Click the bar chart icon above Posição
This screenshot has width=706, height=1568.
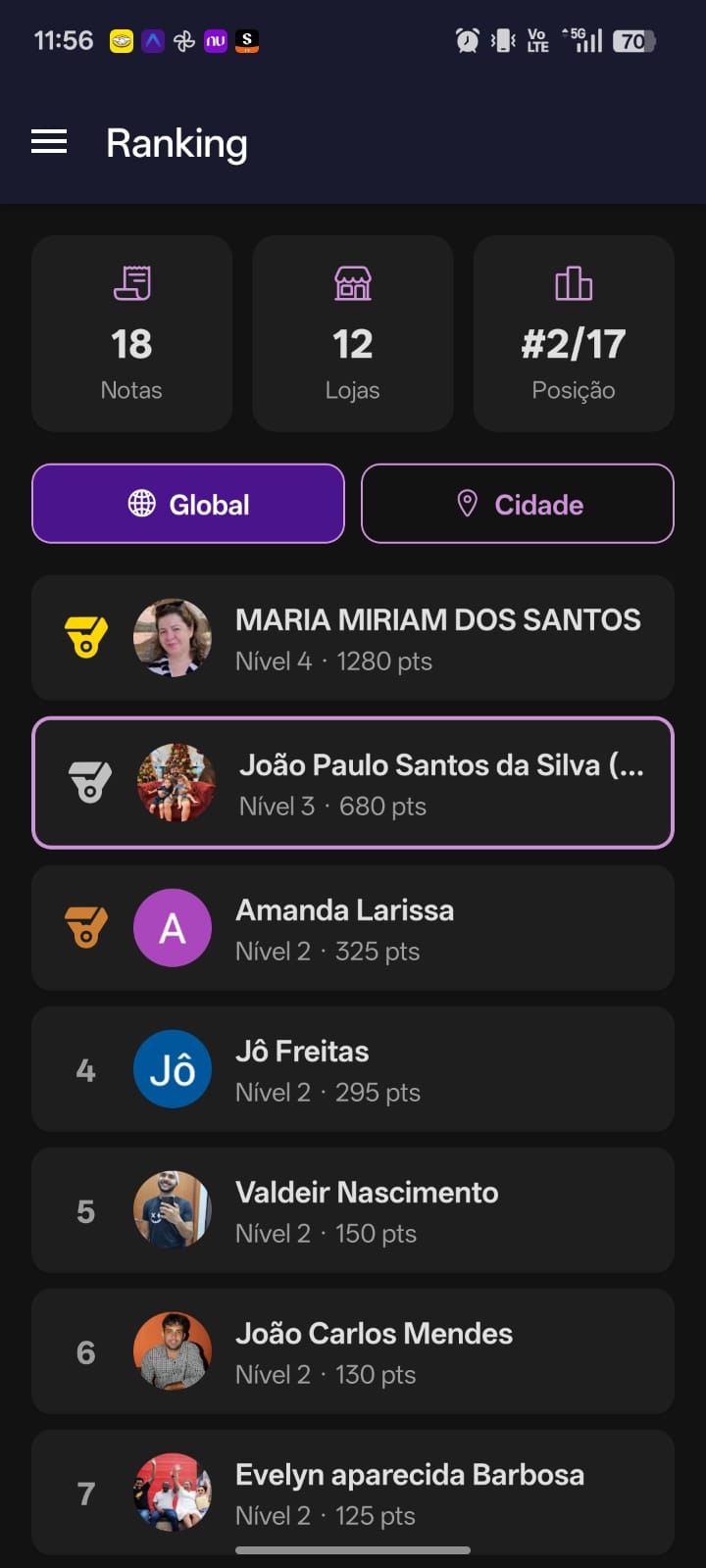click(573, 283)
